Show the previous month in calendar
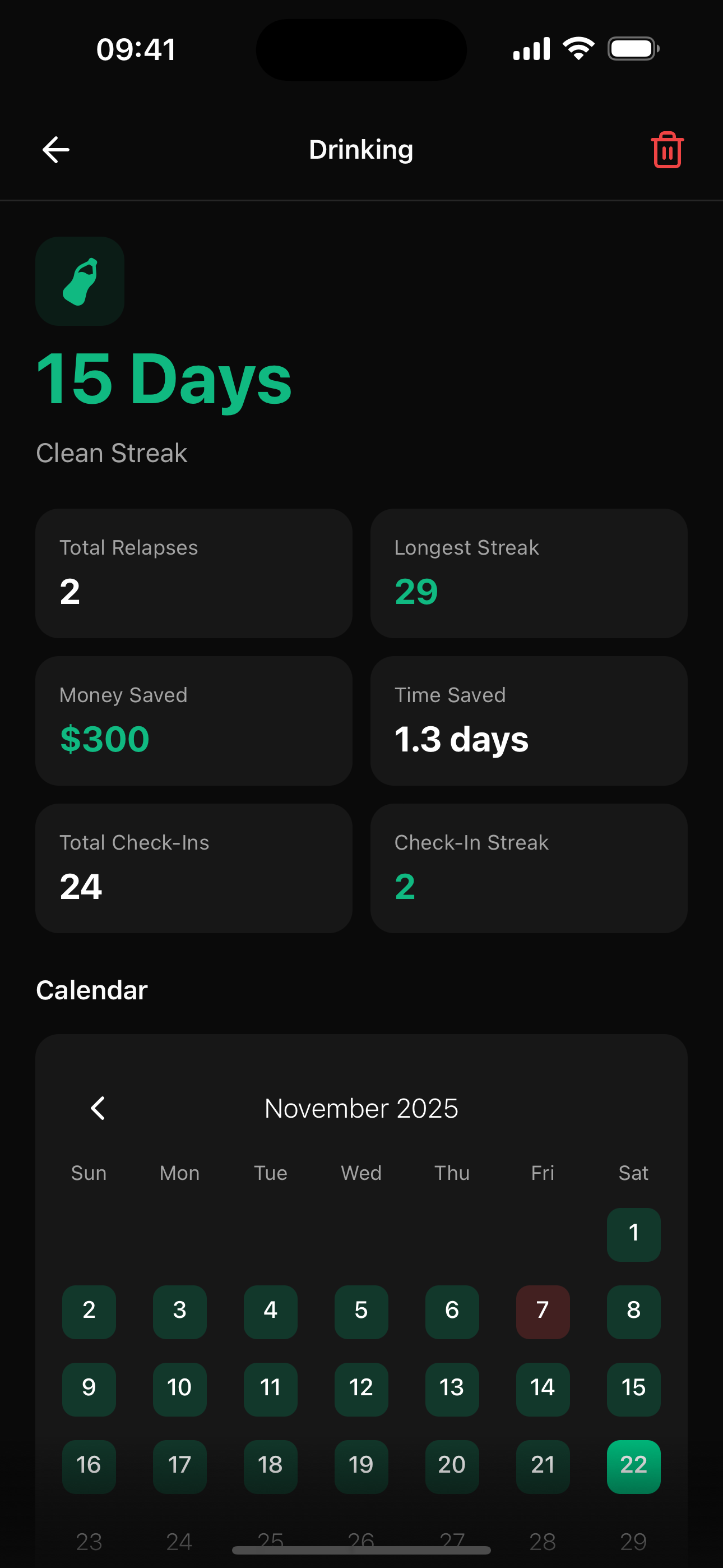723x1568 pixels. 98,1108
